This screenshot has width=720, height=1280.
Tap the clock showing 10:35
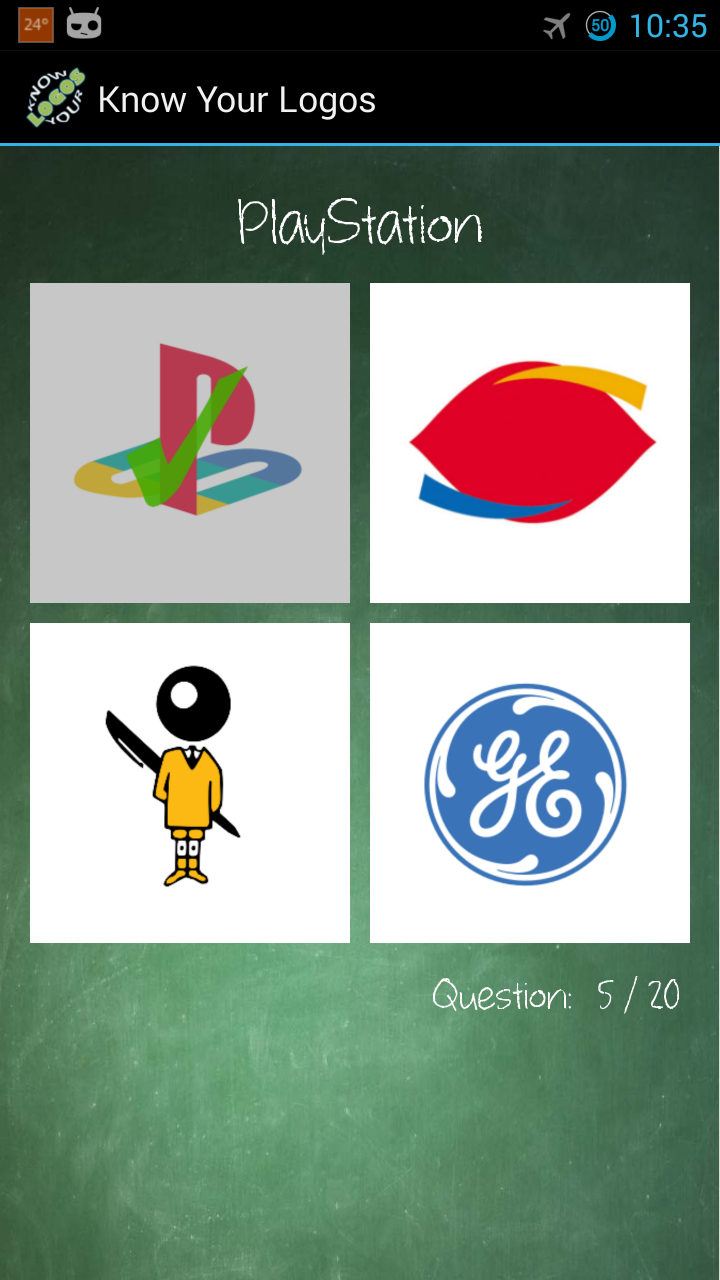pos(662,26)
